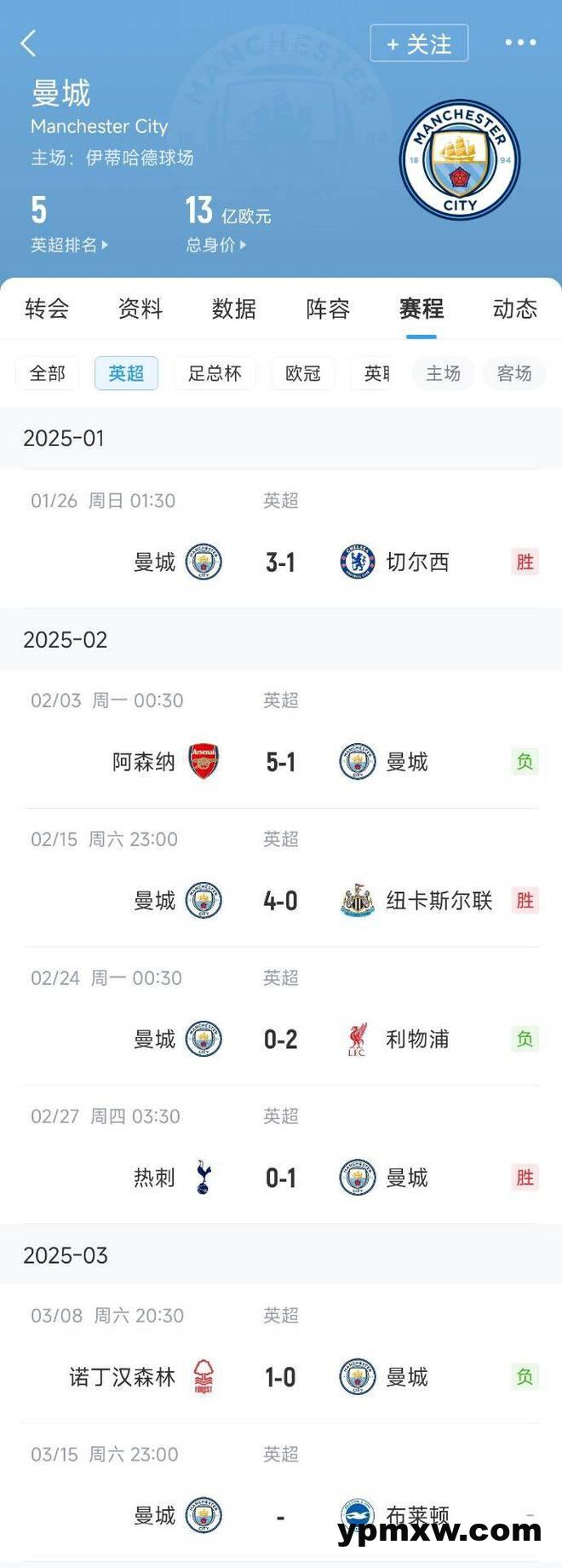Open the three-dot overflow menu
Image resolution: width=562 pixels, height=1568 pixels.
click(519, 43)
